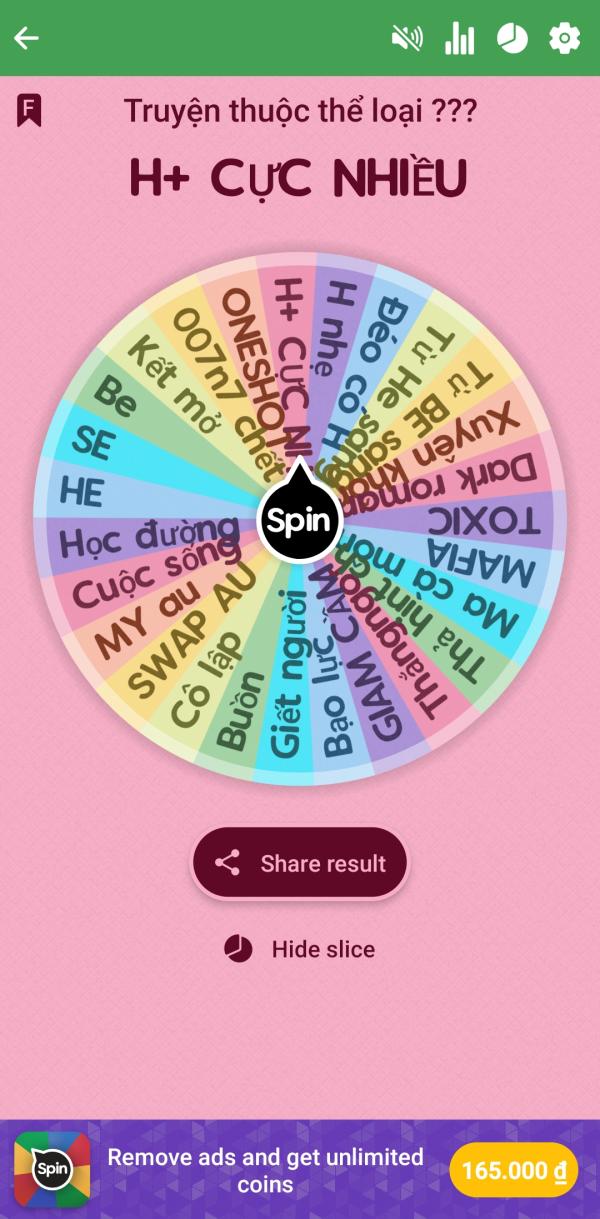This screenshot has height=1219, width=600.
Task: Open the pie slice icon in toolbar
Action: point(512,39)
